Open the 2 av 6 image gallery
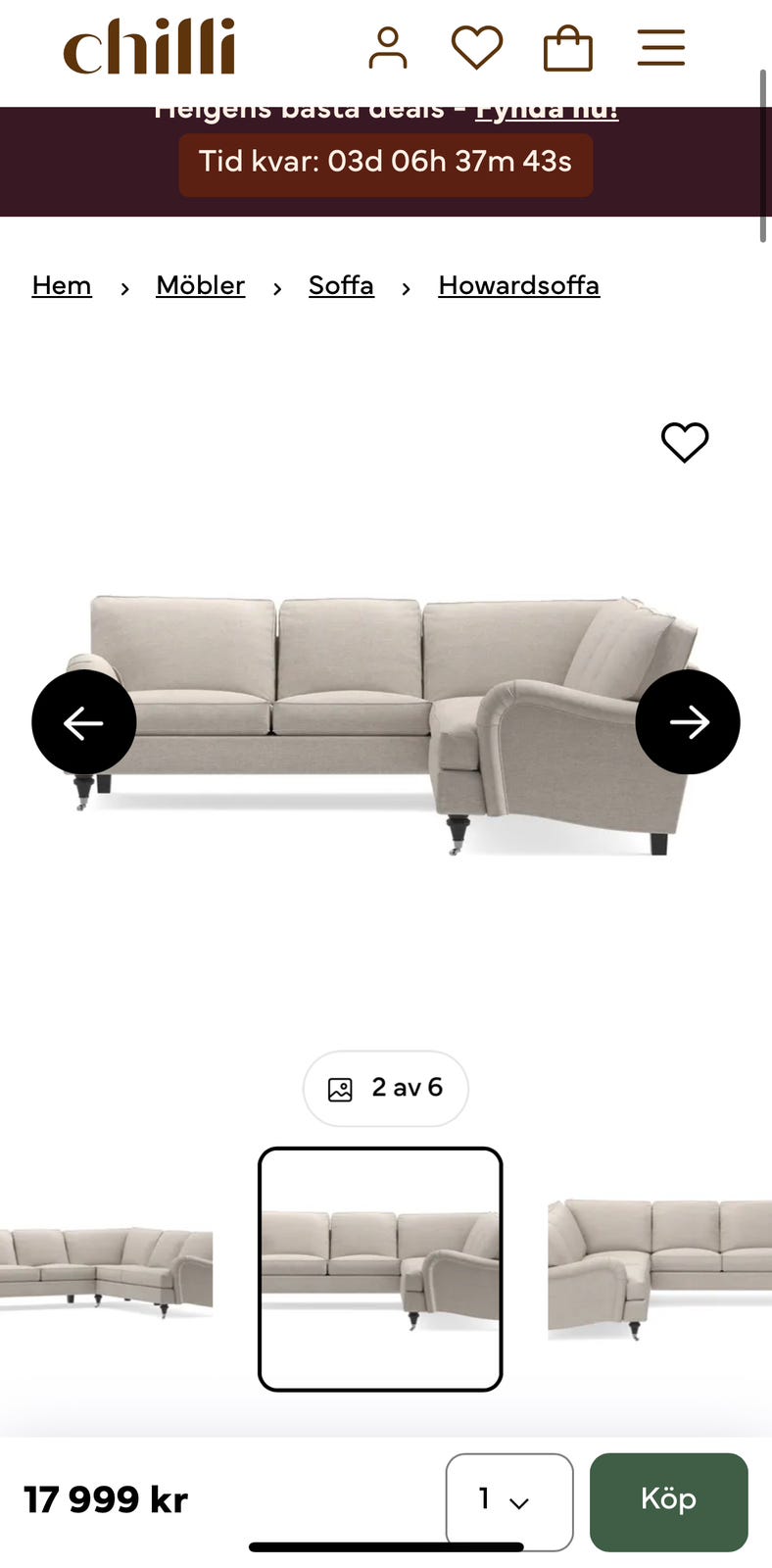This screenshot has width=772, height=1568. coord(386,1089)
